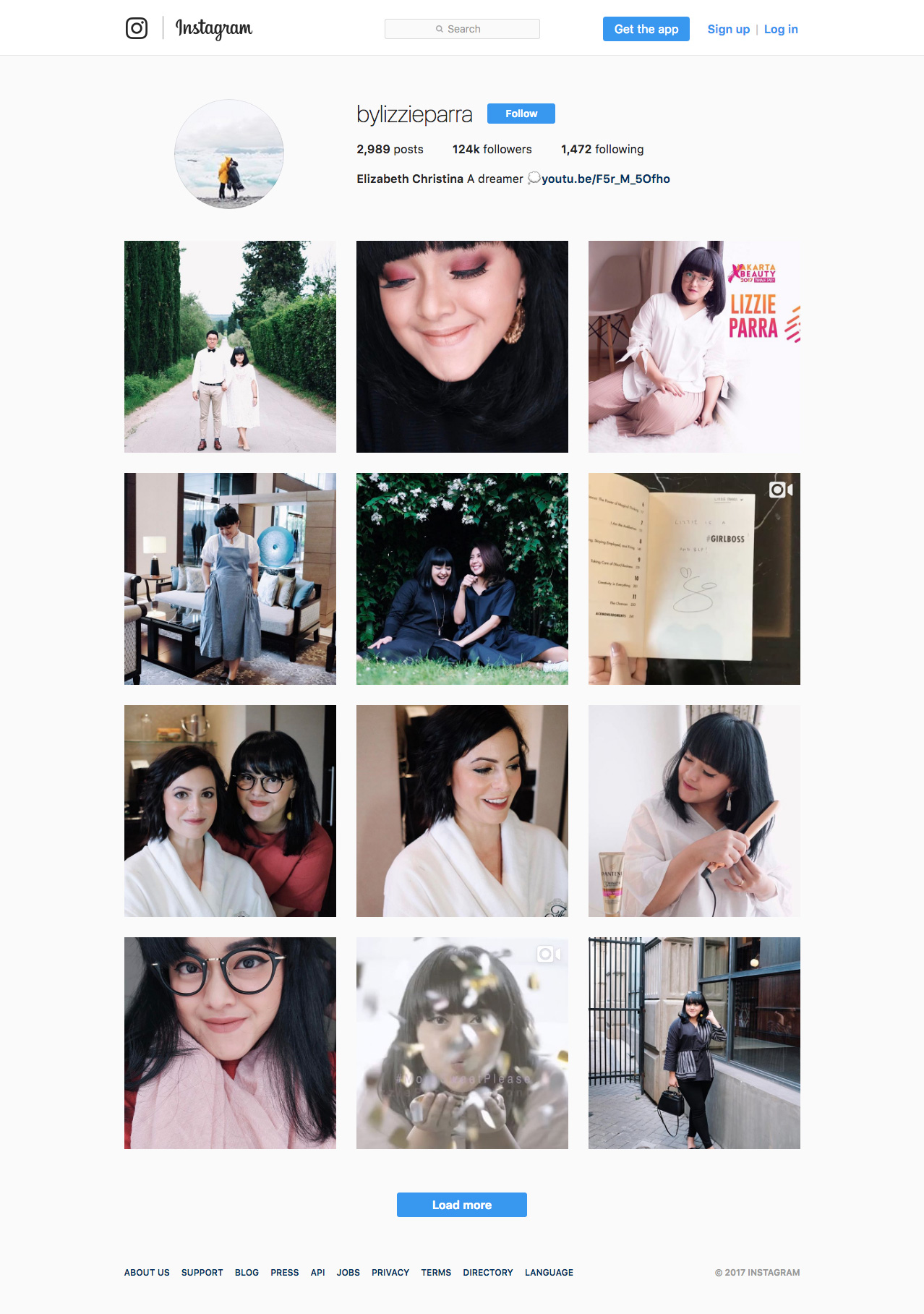Load more posts
924x1314 pixels.
(461, 1205)
